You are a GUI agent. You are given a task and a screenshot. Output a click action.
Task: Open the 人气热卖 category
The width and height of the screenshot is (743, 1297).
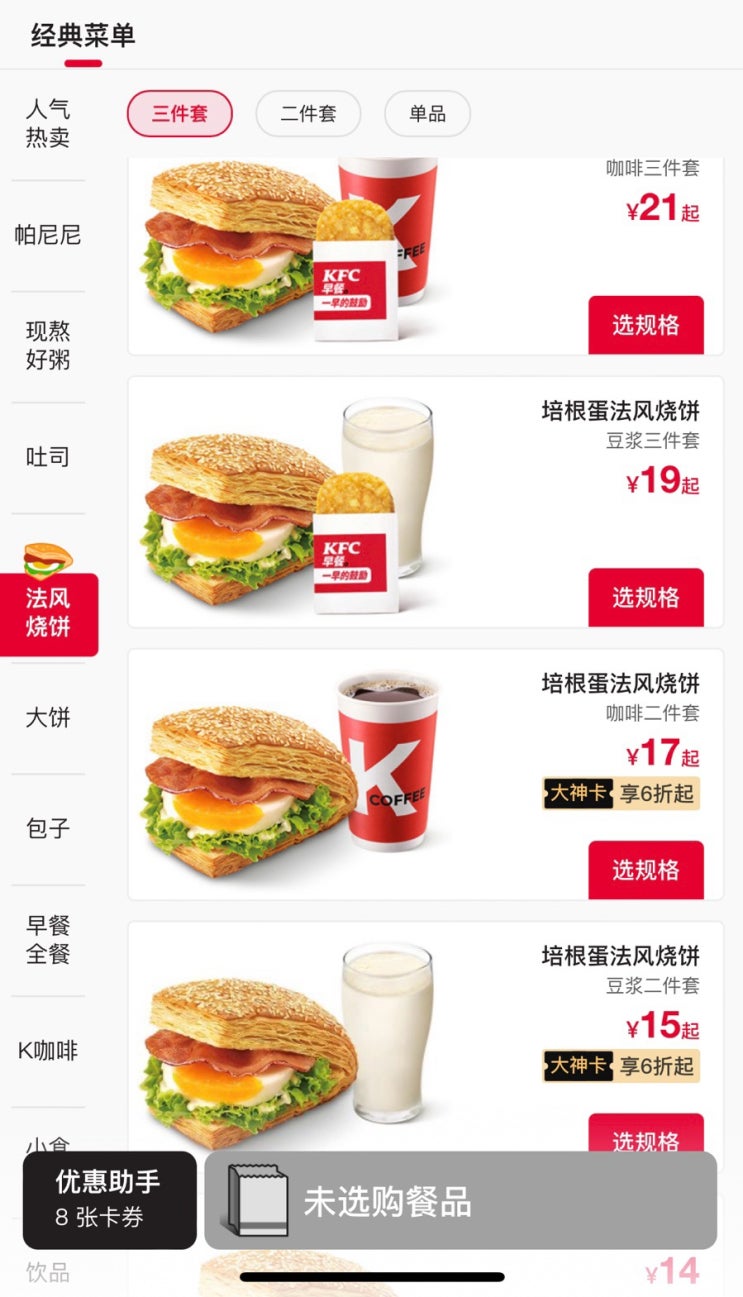click(48, 124)
